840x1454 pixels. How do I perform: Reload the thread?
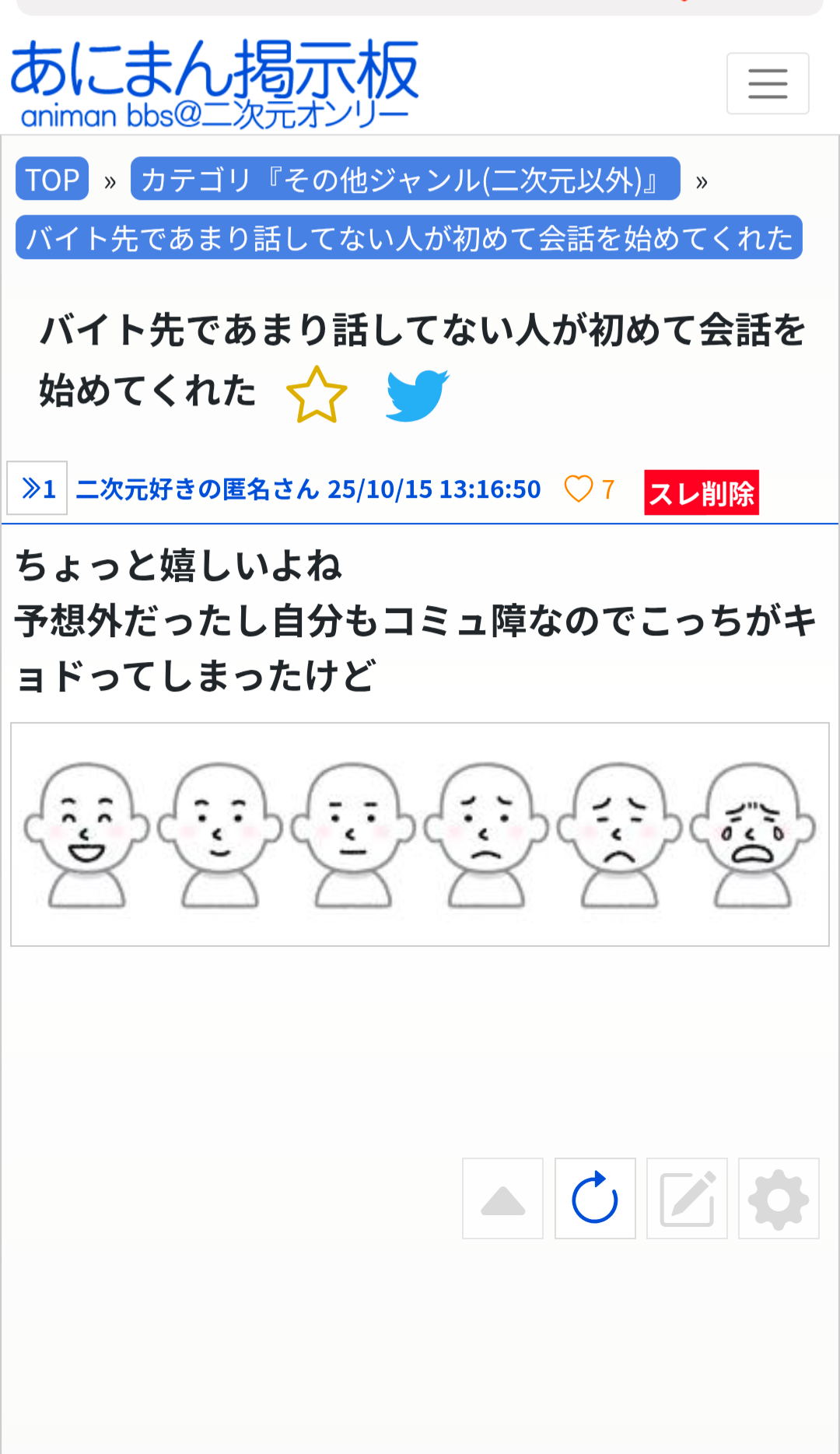point(595,1199)
